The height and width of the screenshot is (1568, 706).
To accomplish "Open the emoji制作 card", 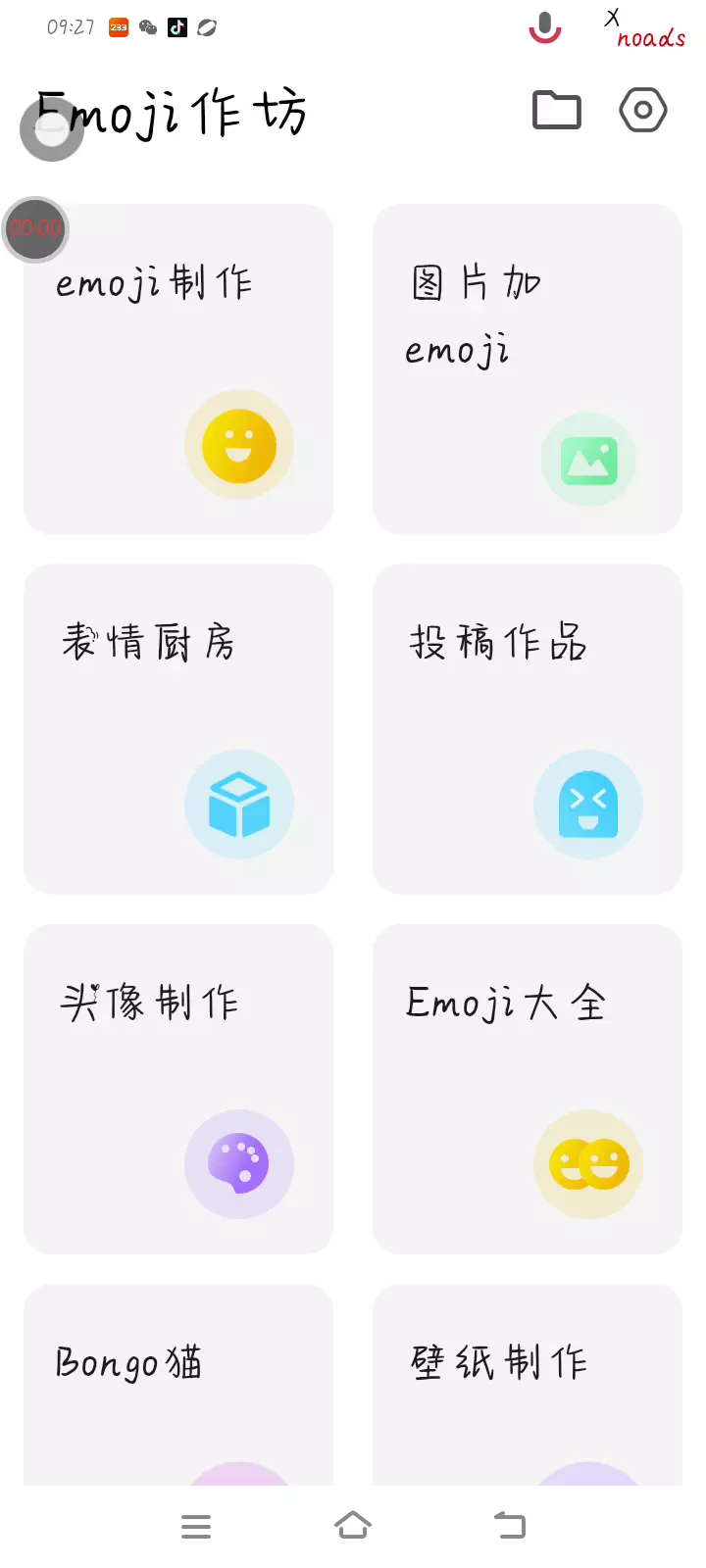I will pyautogui.click(x=178, y=368).
